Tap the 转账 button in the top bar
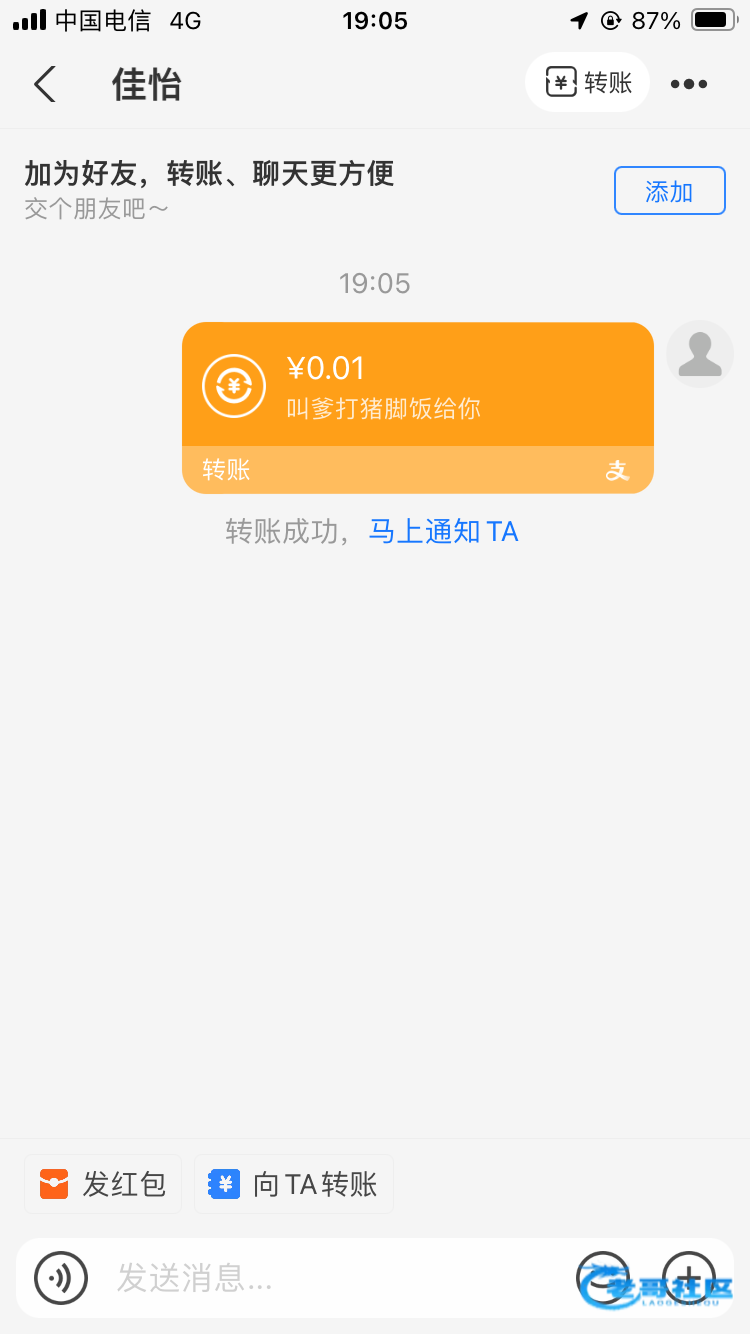 coord(588,83)
